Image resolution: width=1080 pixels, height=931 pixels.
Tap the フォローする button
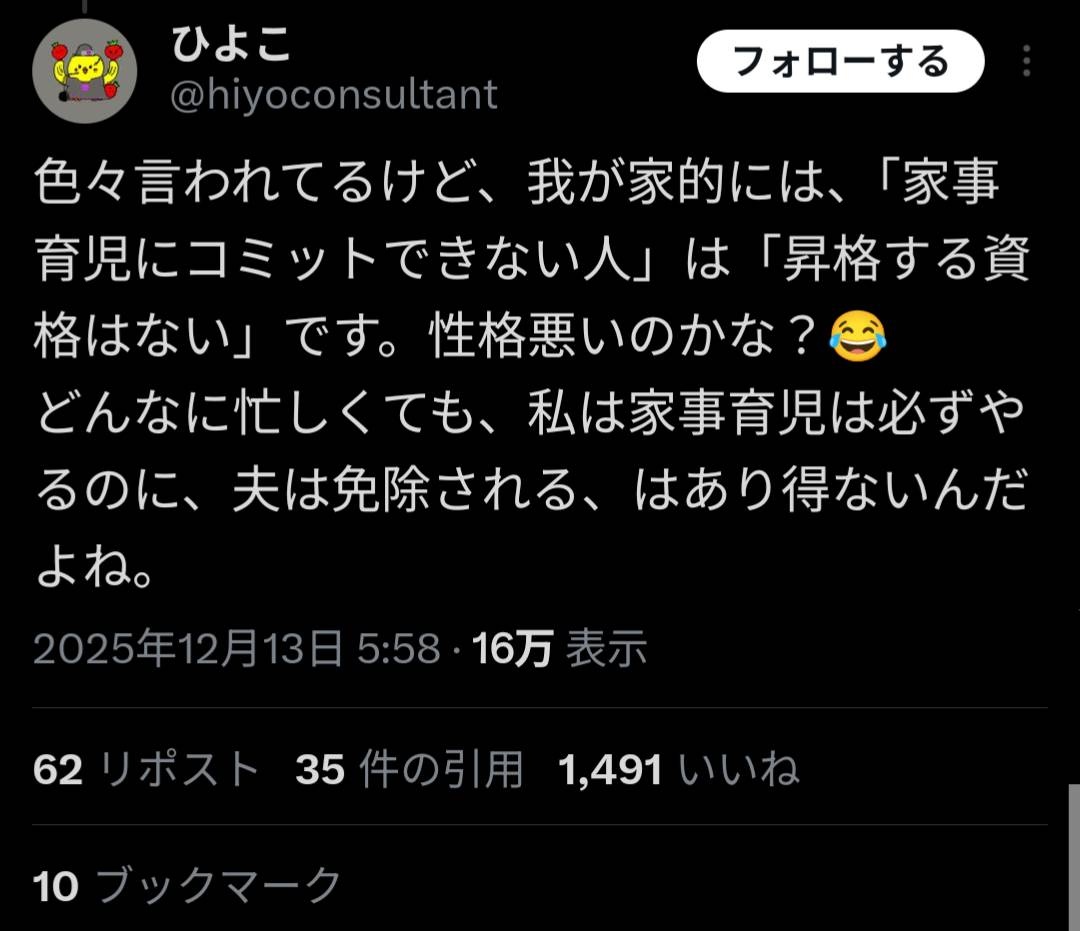(x=840, y=62)
